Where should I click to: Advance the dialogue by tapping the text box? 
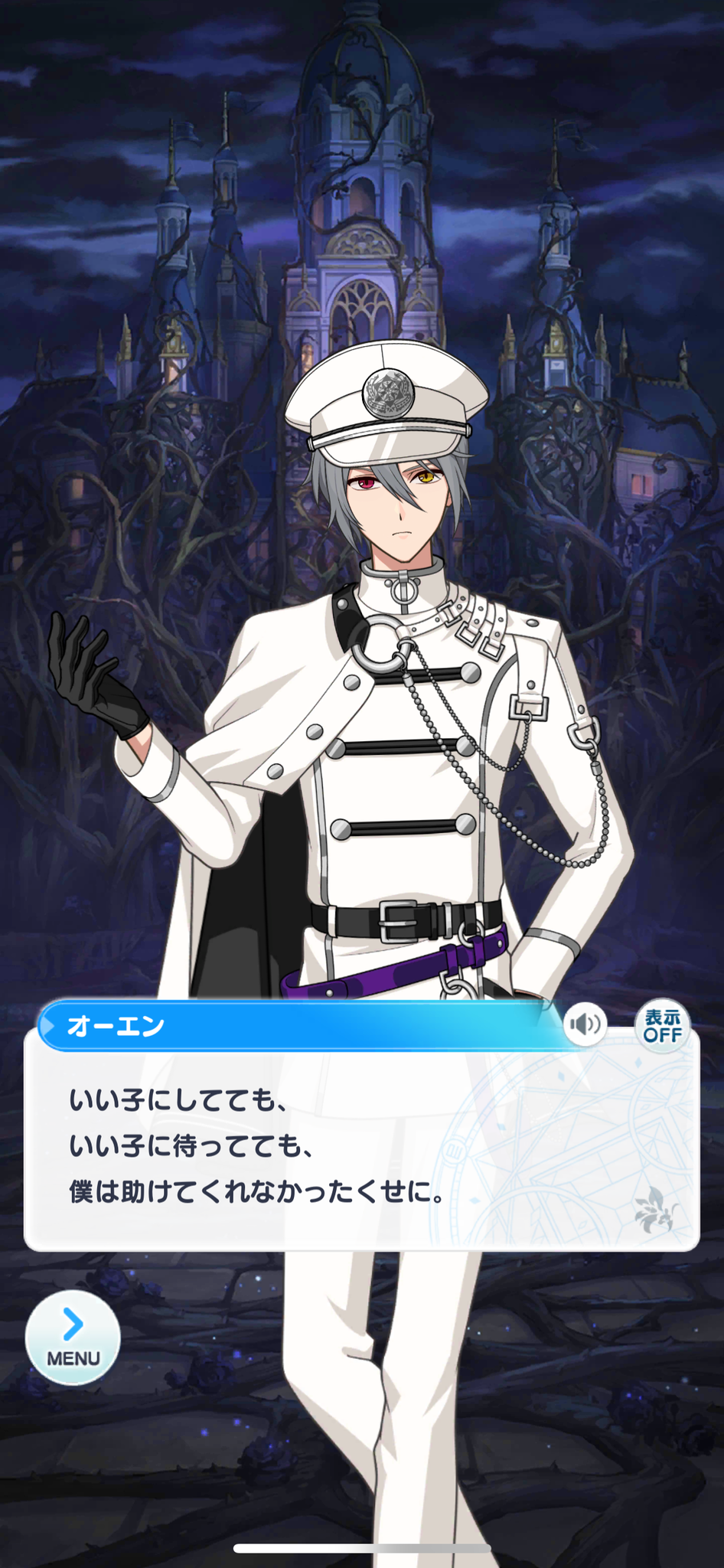coord(361,1148)
